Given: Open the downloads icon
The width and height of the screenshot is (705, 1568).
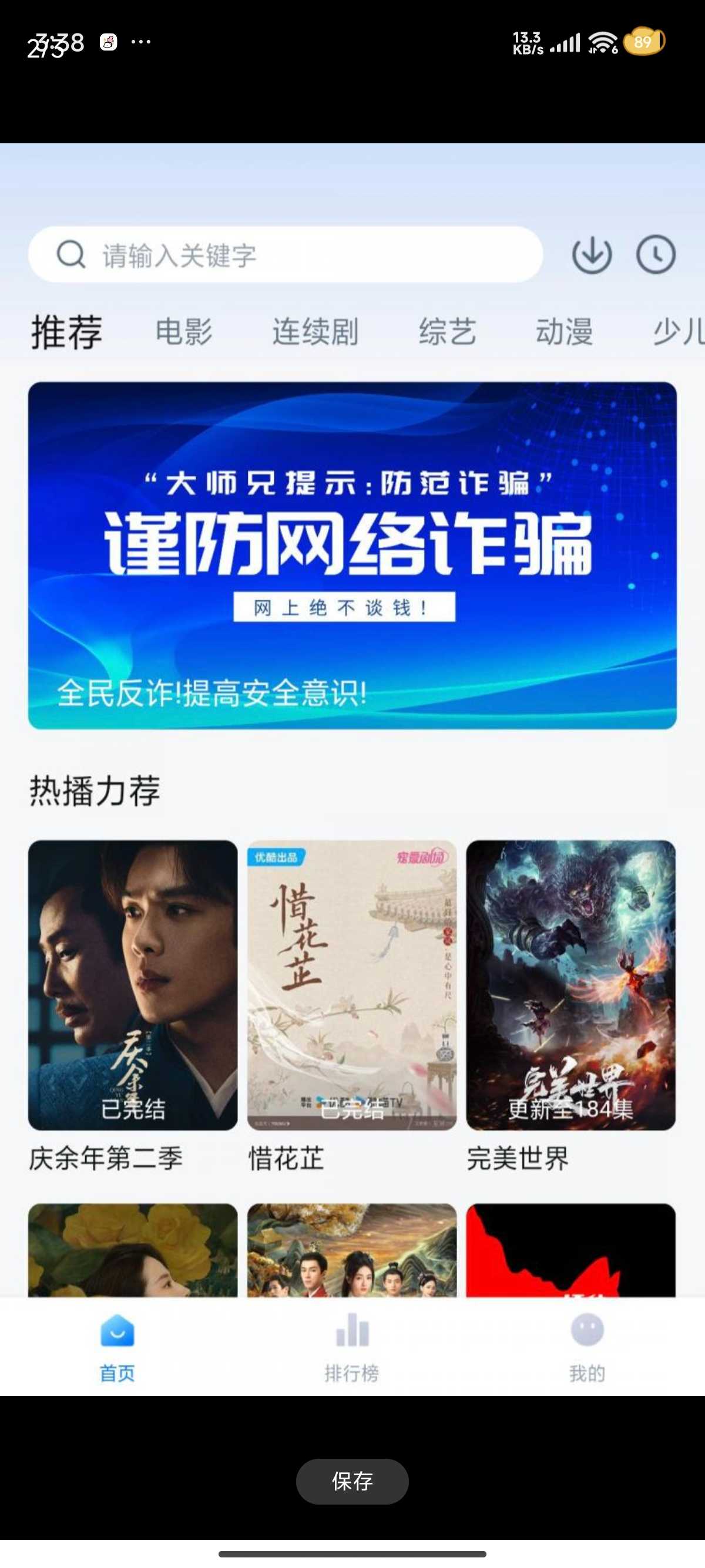Looking at the screenshot, I should coord(592,254).
